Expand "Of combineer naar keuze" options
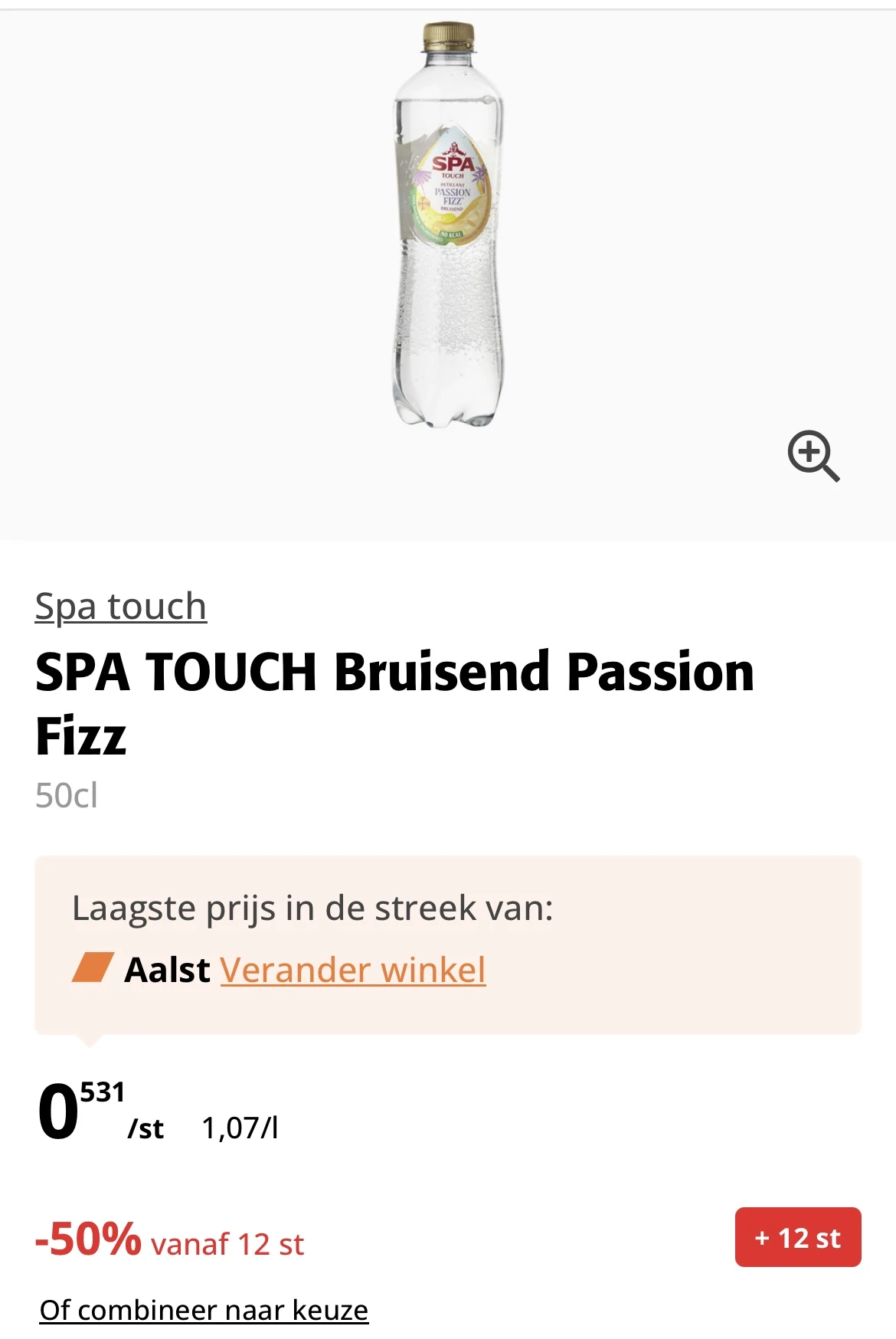Screen dimensions: 896x1339 203,1310
